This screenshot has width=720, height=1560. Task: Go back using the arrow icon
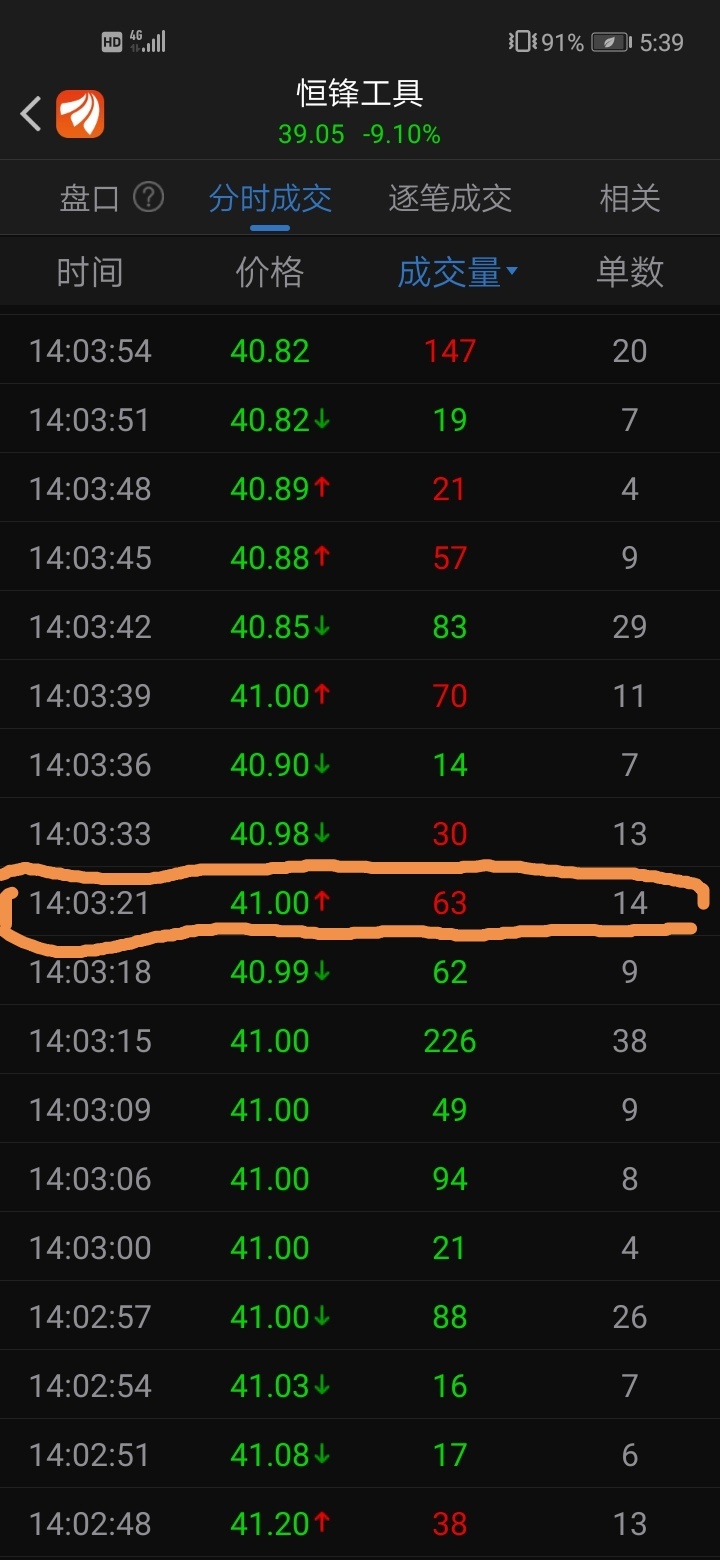pyautogui.click(x=31, y=114)
